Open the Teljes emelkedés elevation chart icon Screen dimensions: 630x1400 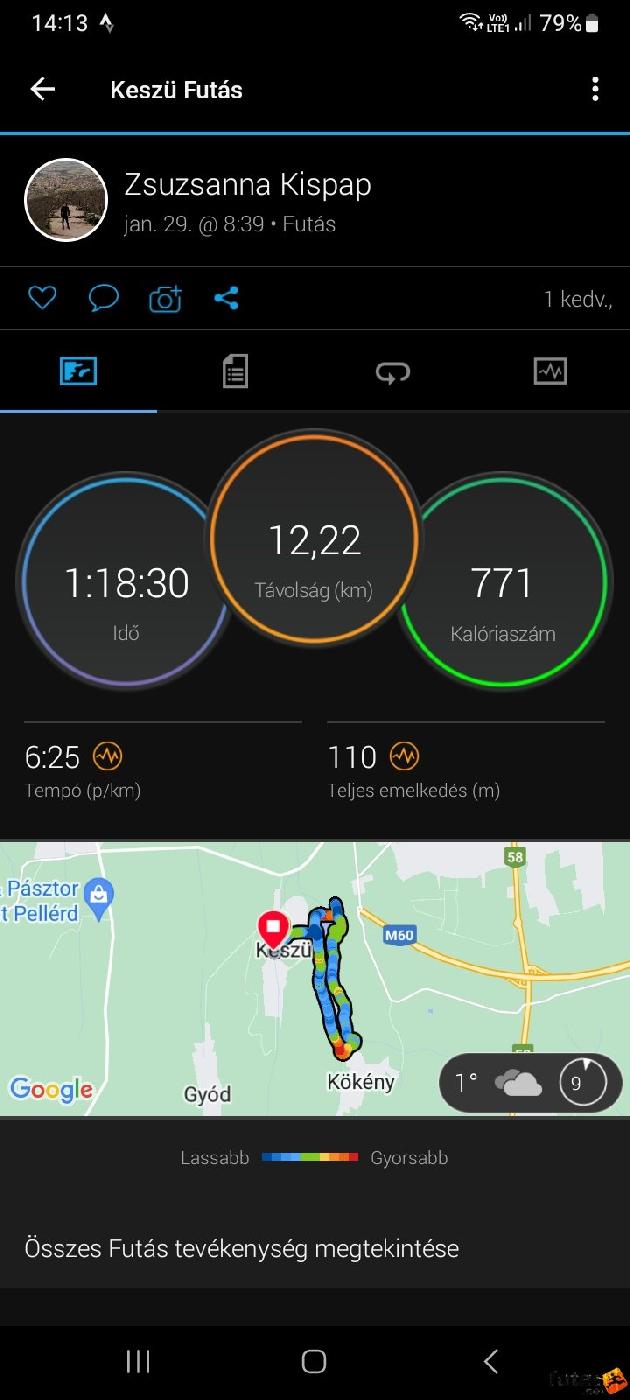pyautogui.click(x=404, y=756)
